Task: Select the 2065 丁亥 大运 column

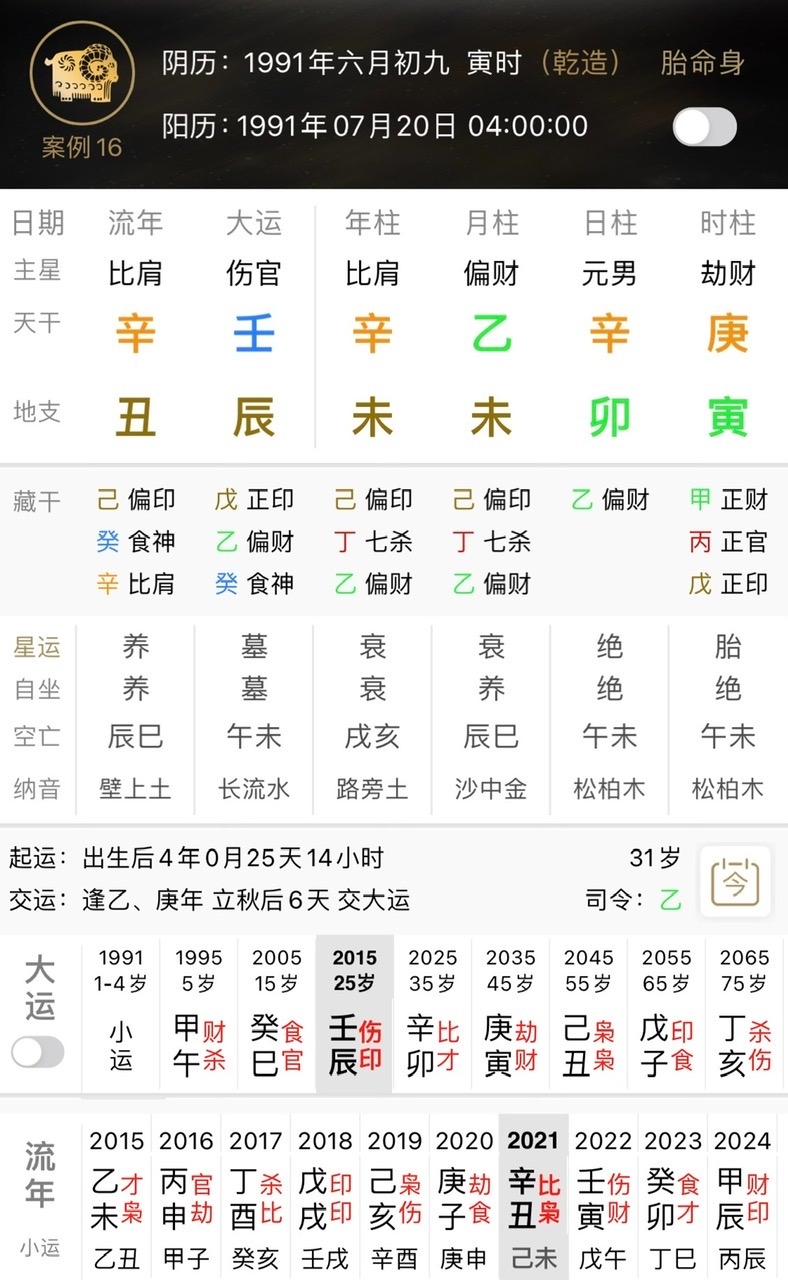Action: [745, 1015]
